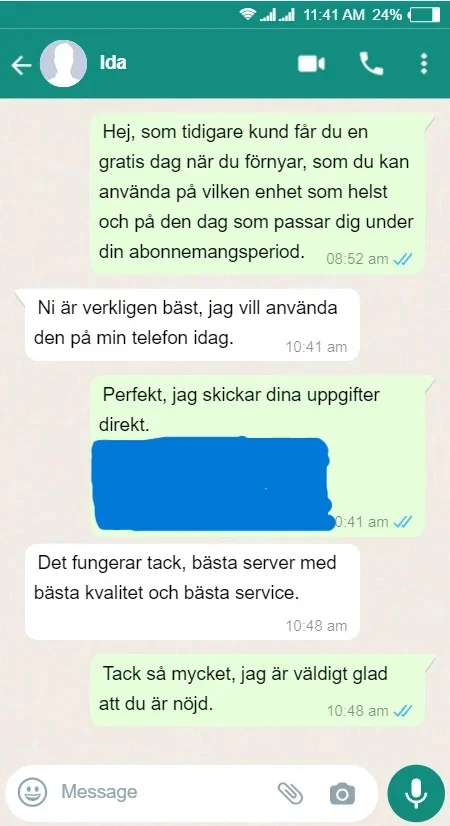
Task: Open the emoji picker
Action: coord(33,792)
